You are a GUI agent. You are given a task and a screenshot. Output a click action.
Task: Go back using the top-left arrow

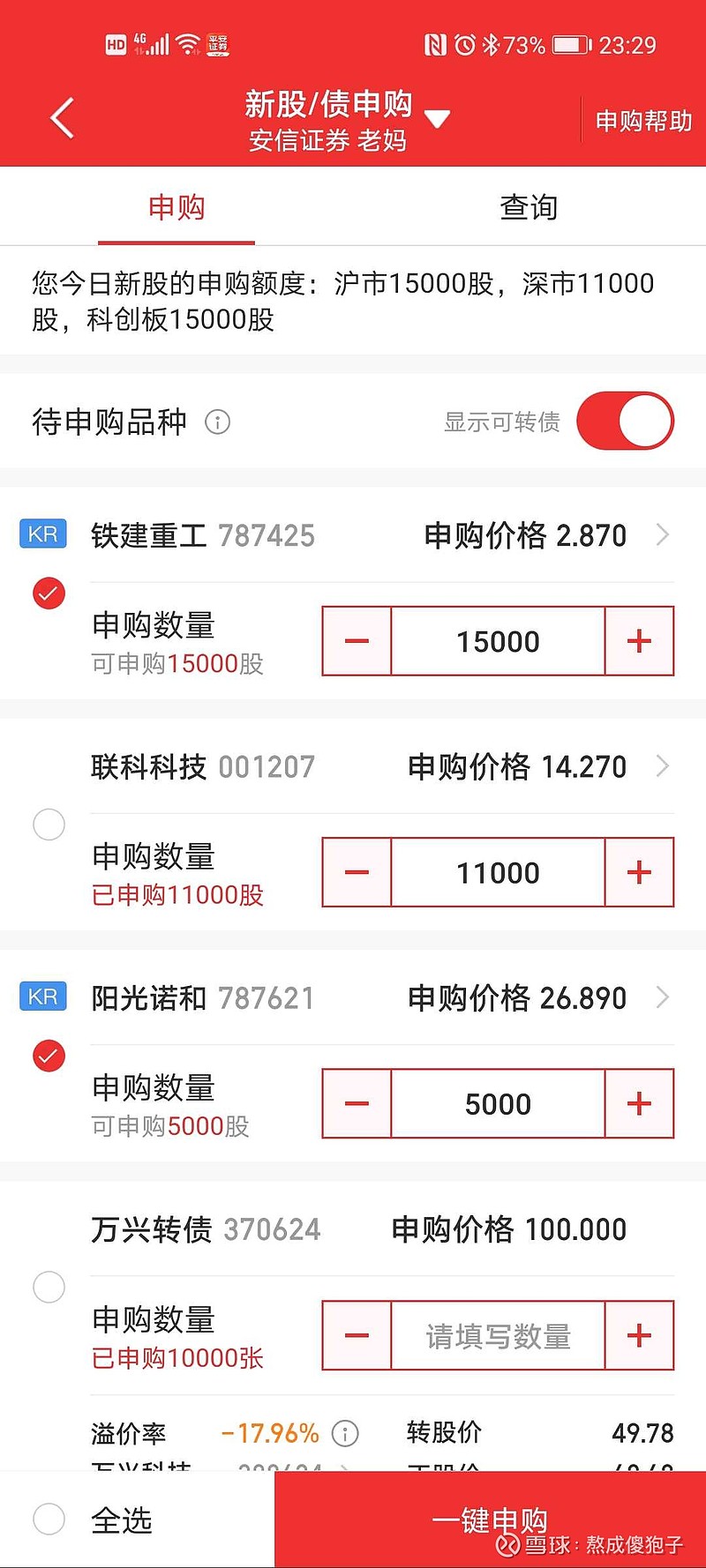coord(62,118)
